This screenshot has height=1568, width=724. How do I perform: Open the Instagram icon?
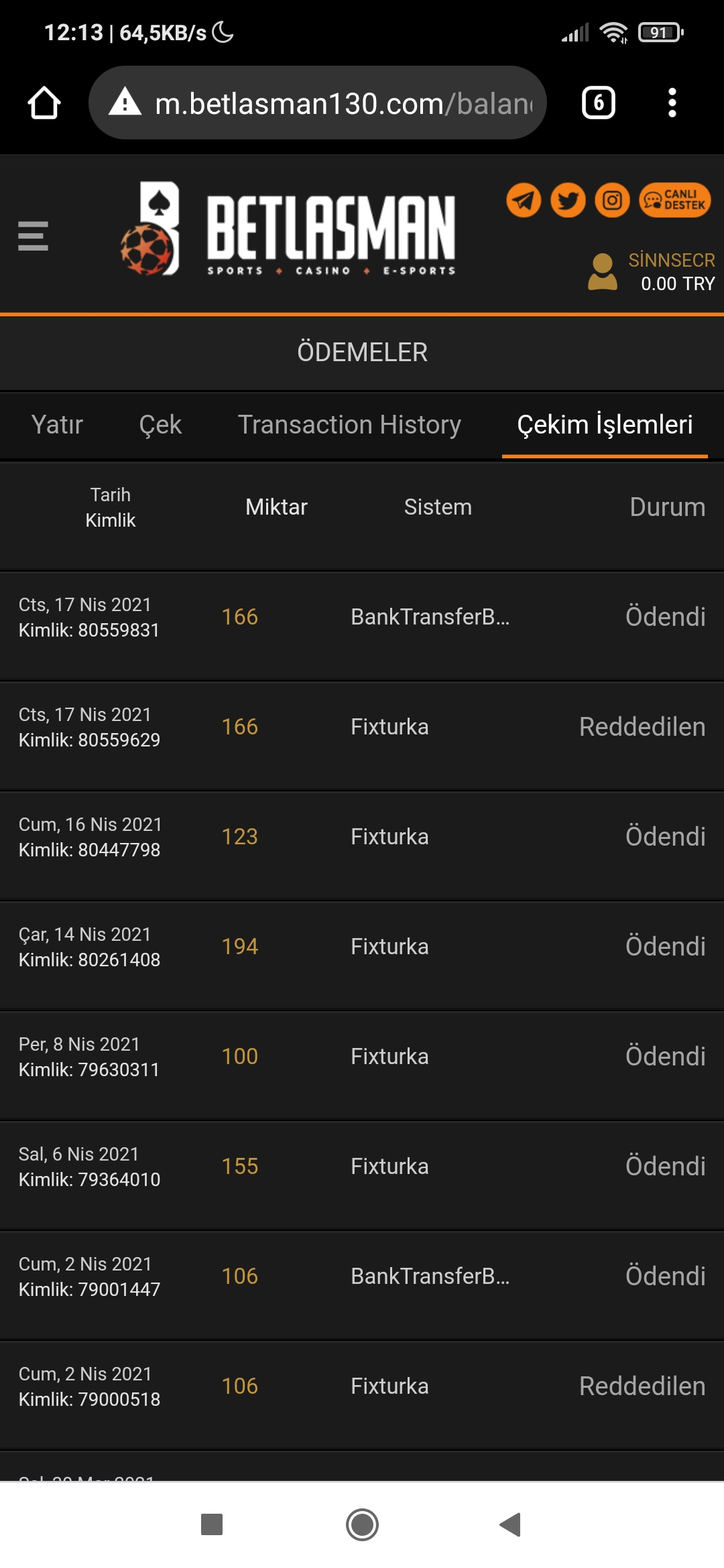coord(612,200)
